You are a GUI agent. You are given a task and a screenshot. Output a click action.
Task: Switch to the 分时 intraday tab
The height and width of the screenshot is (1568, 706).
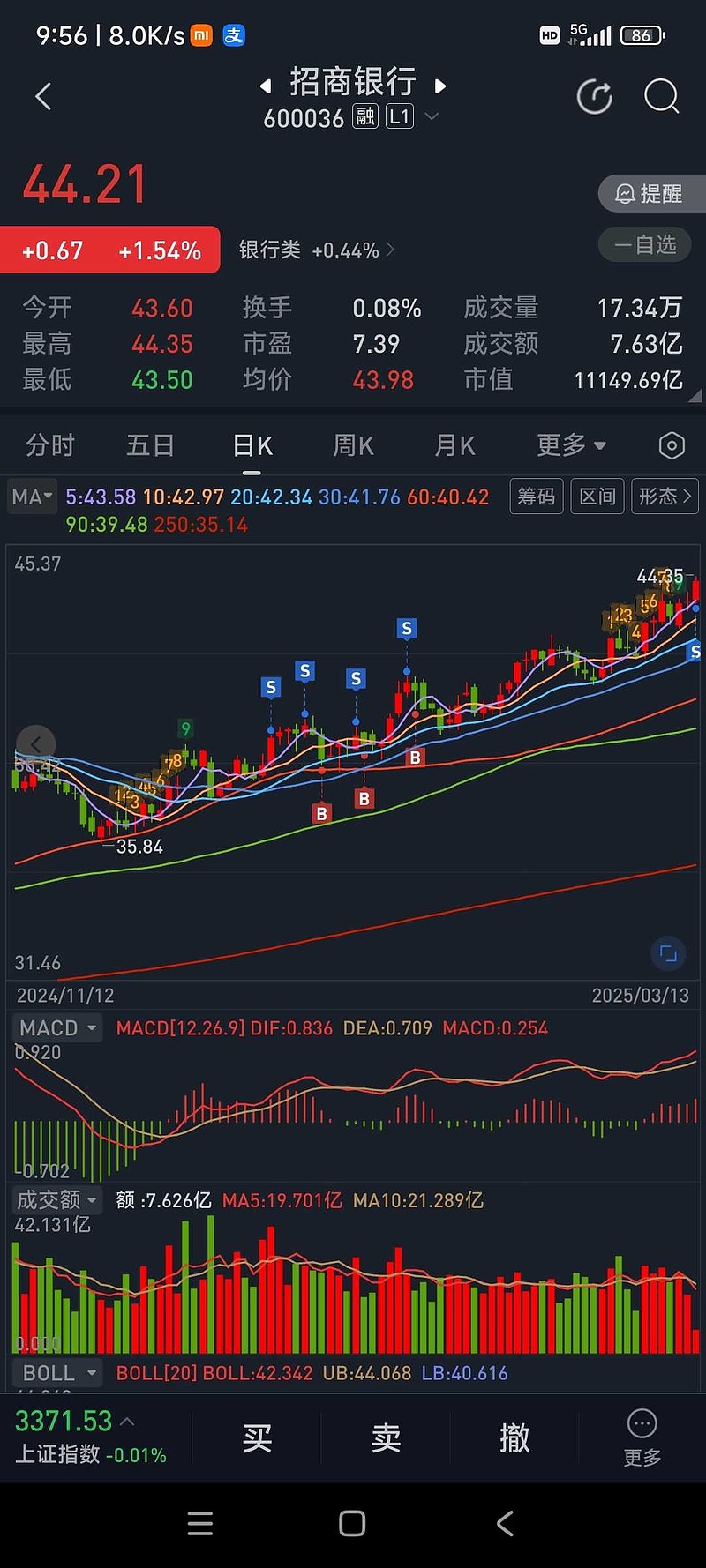(x=50, y=445)
